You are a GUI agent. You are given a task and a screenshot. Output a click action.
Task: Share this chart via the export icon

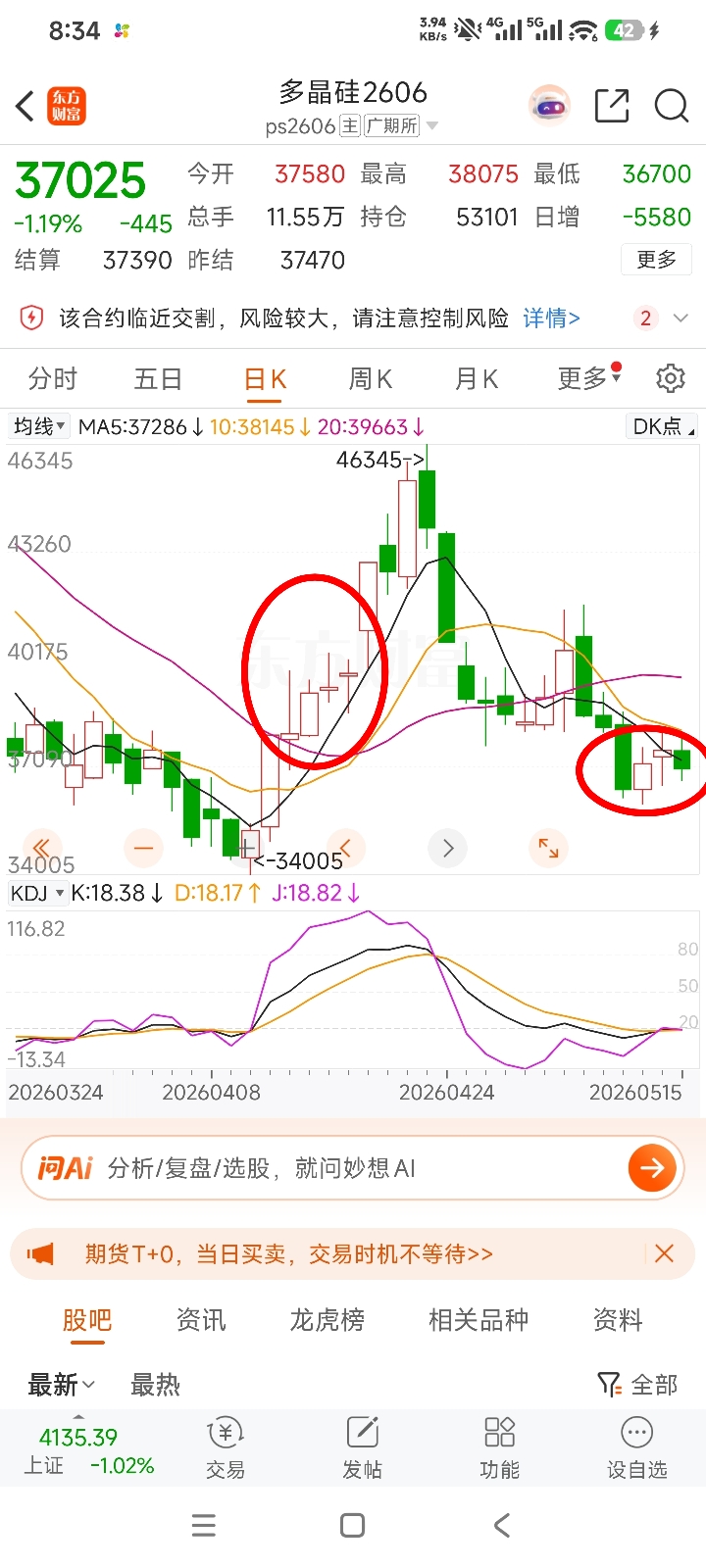(612, 106)
